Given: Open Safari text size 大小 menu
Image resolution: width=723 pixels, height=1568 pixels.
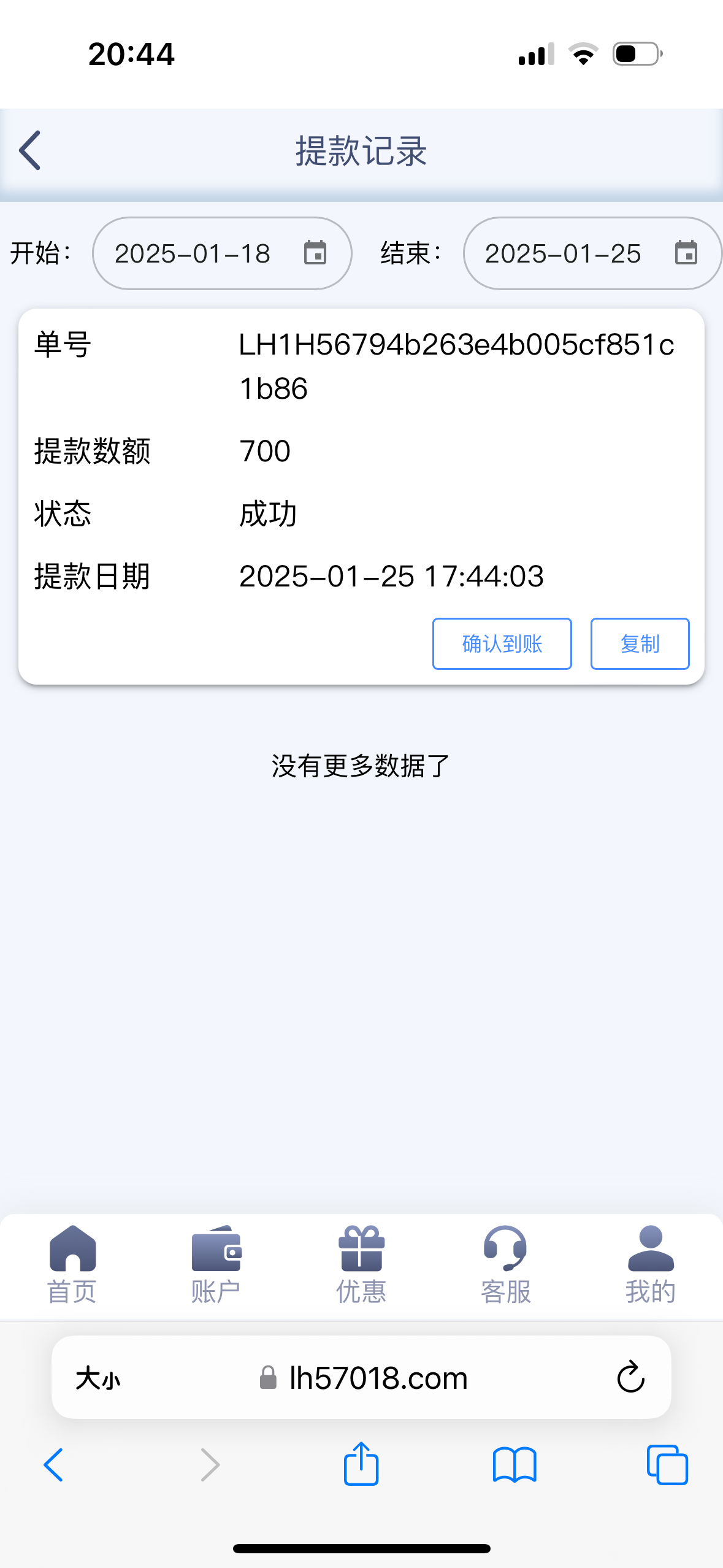Looking at the screenshot, I should click(98, 1378).
